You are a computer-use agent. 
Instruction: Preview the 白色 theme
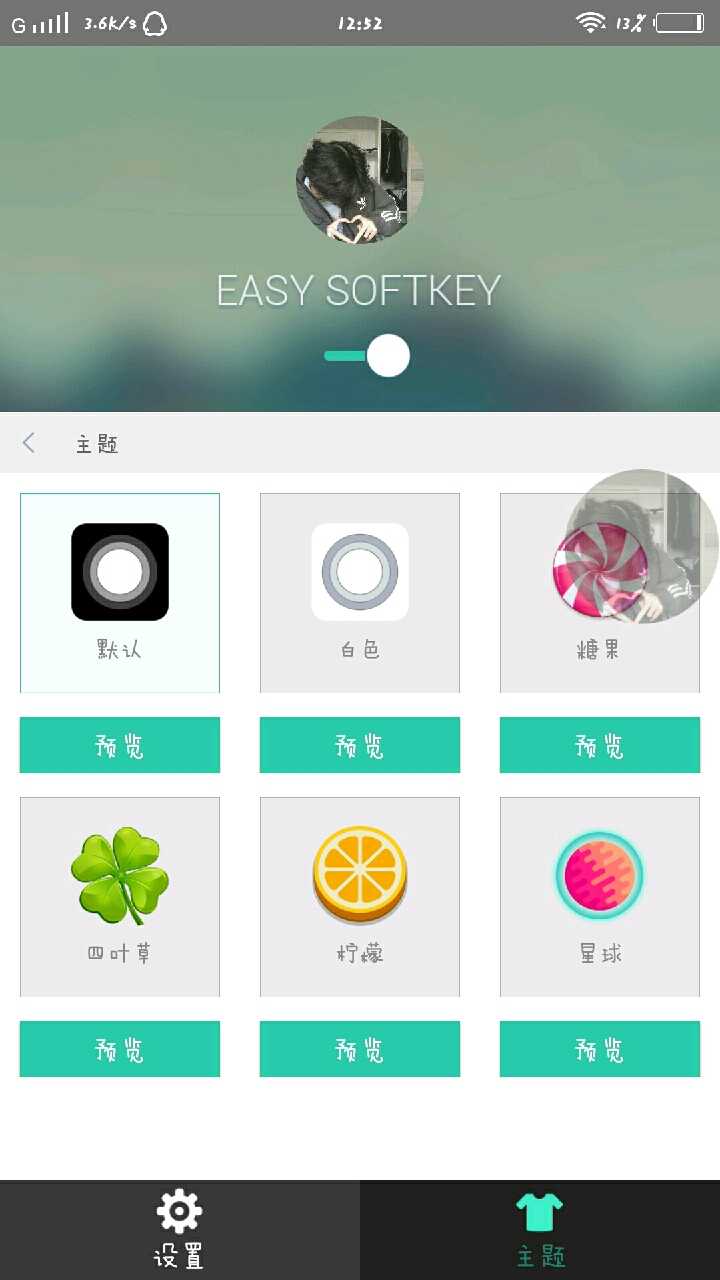(360, 745)
